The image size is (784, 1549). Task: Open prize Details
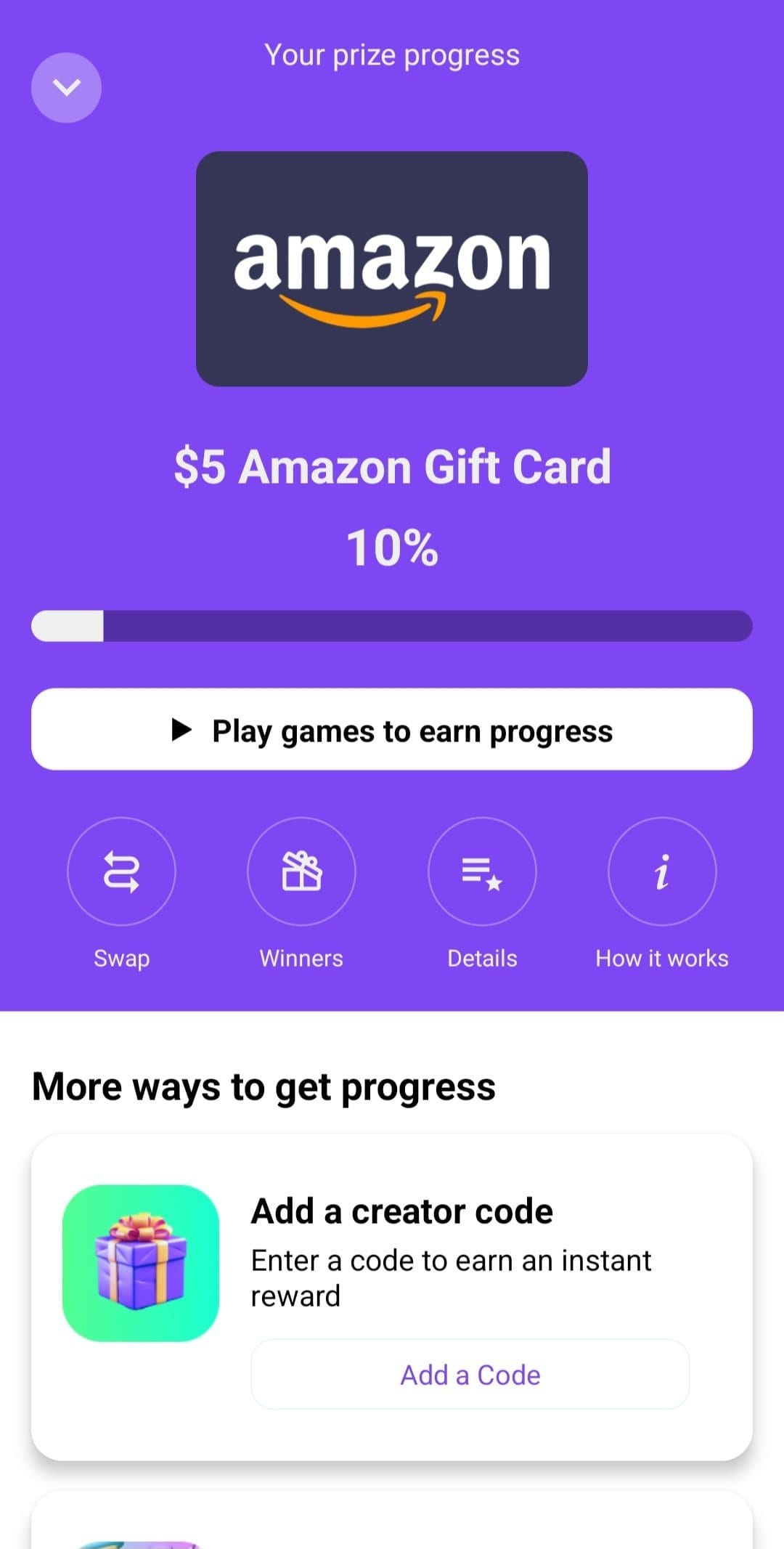point(482,871)
